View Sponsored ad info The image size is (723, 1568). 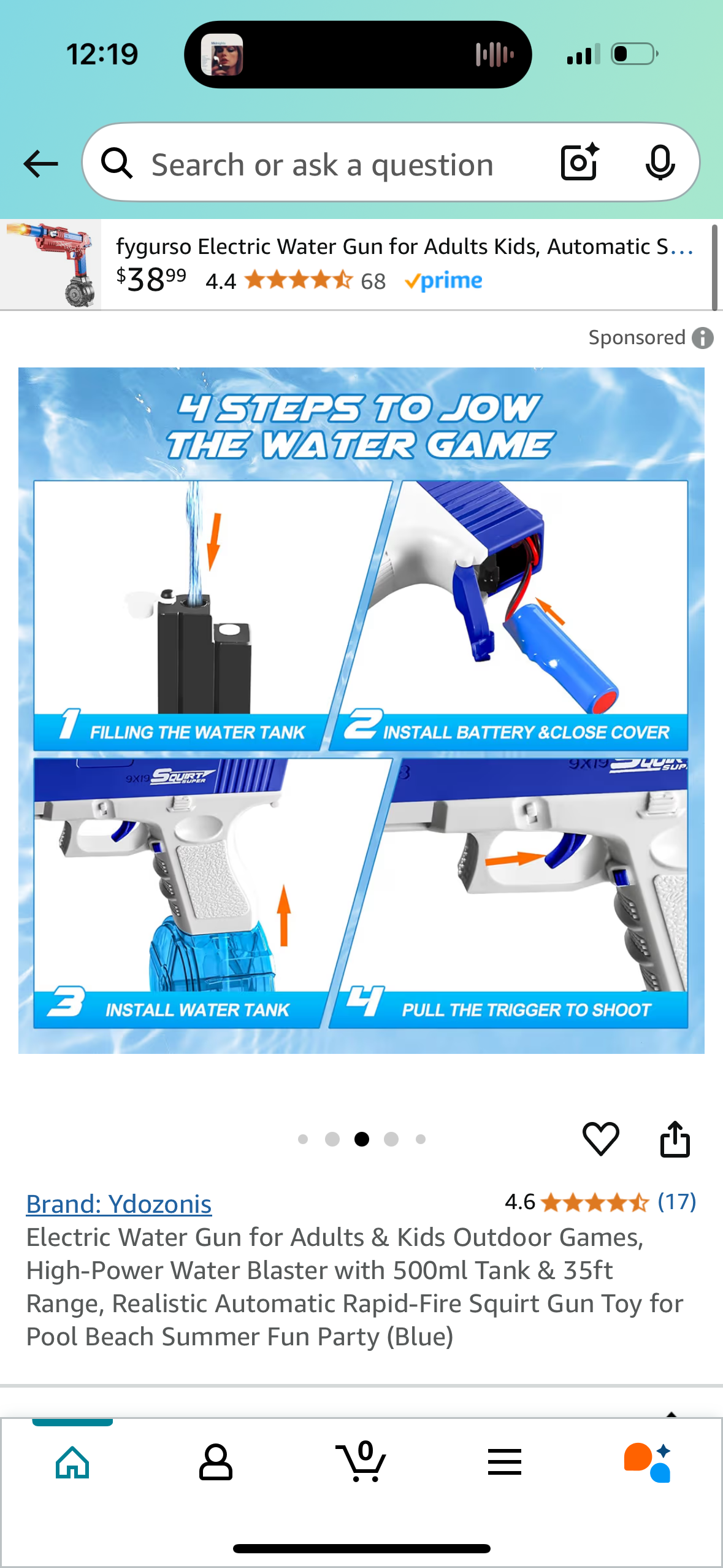tap(702, 338)
